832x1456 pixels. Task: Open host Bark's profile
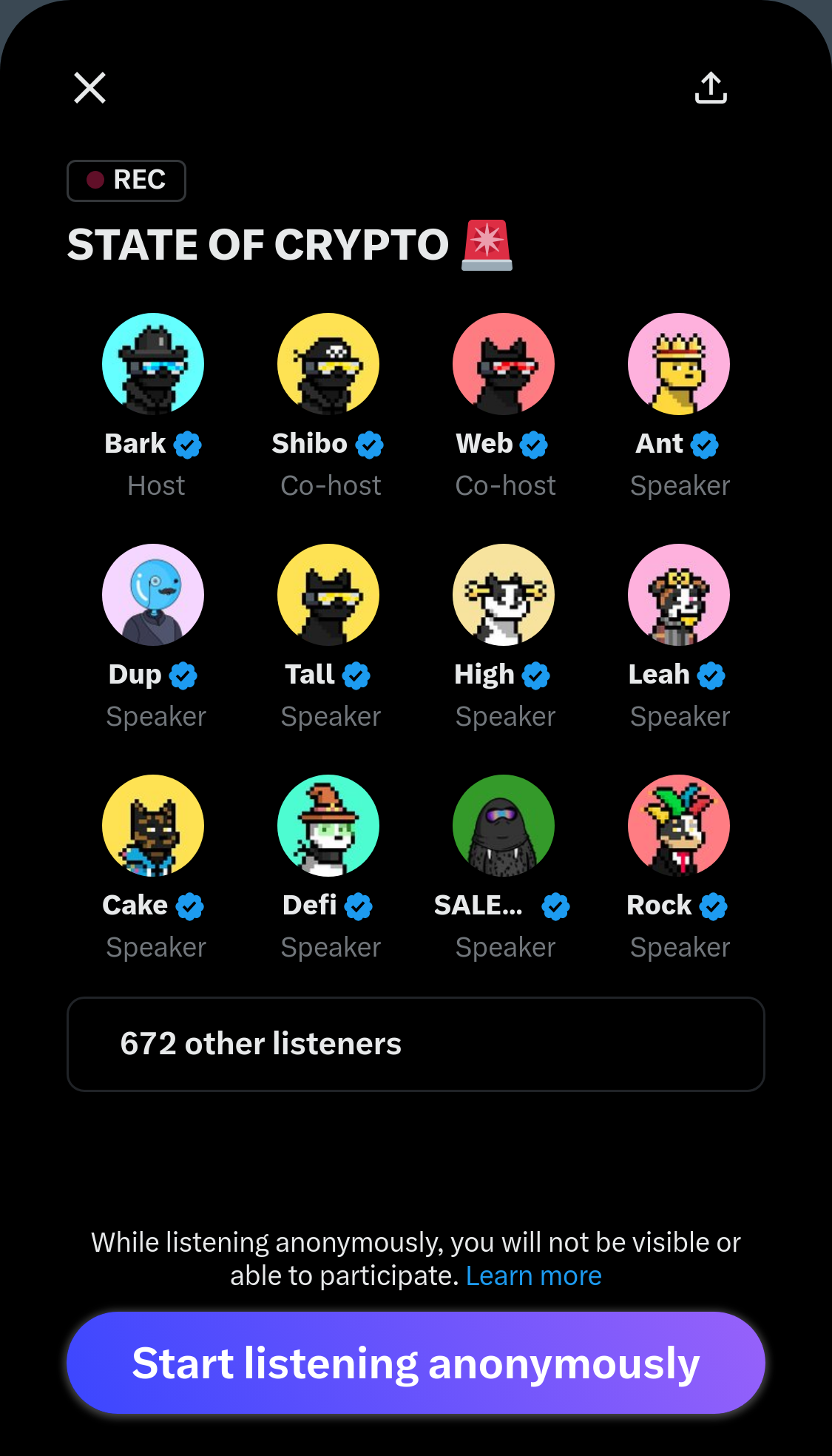[153, 364]
